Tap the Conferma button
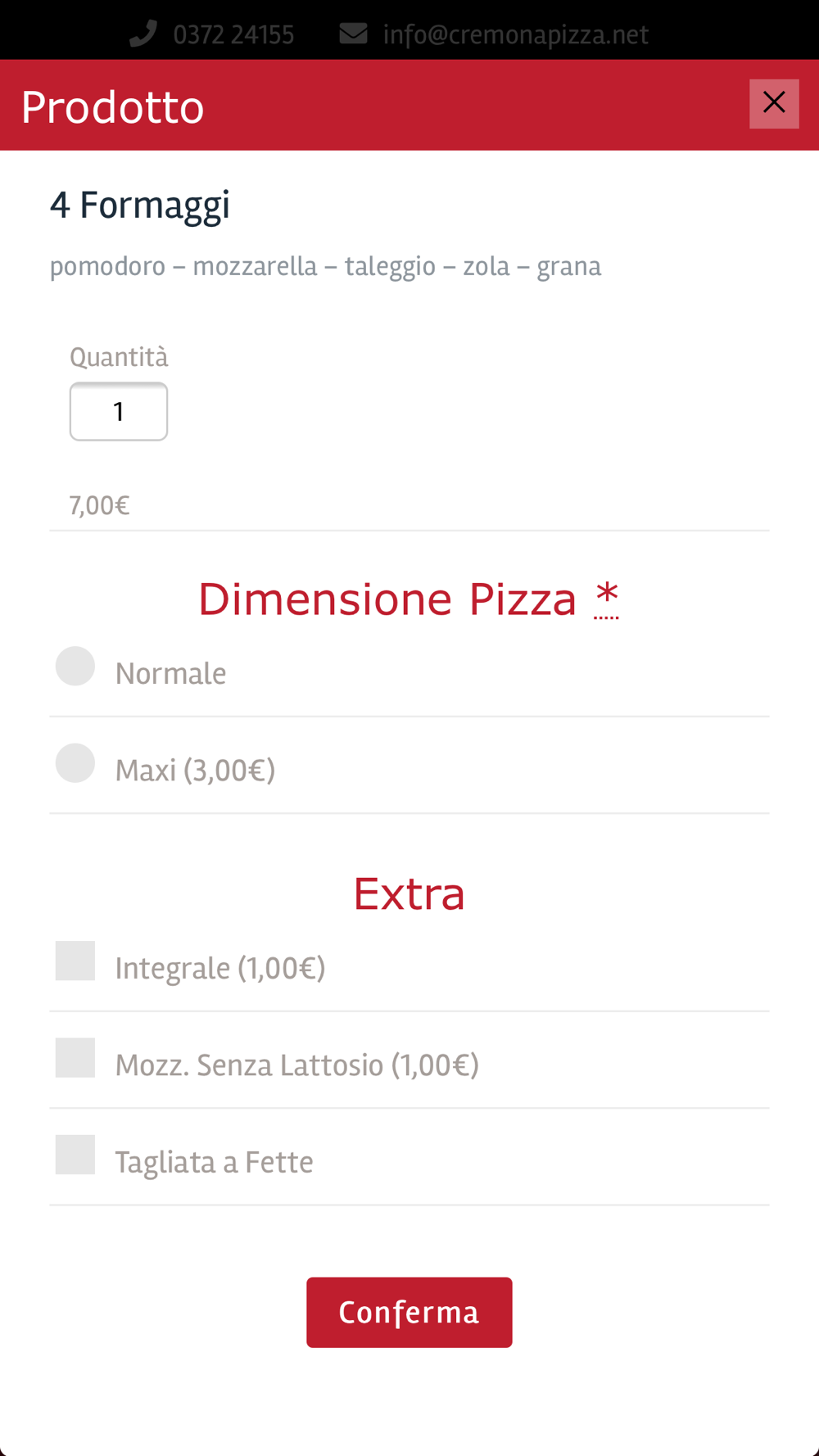 pos(409,1312)
